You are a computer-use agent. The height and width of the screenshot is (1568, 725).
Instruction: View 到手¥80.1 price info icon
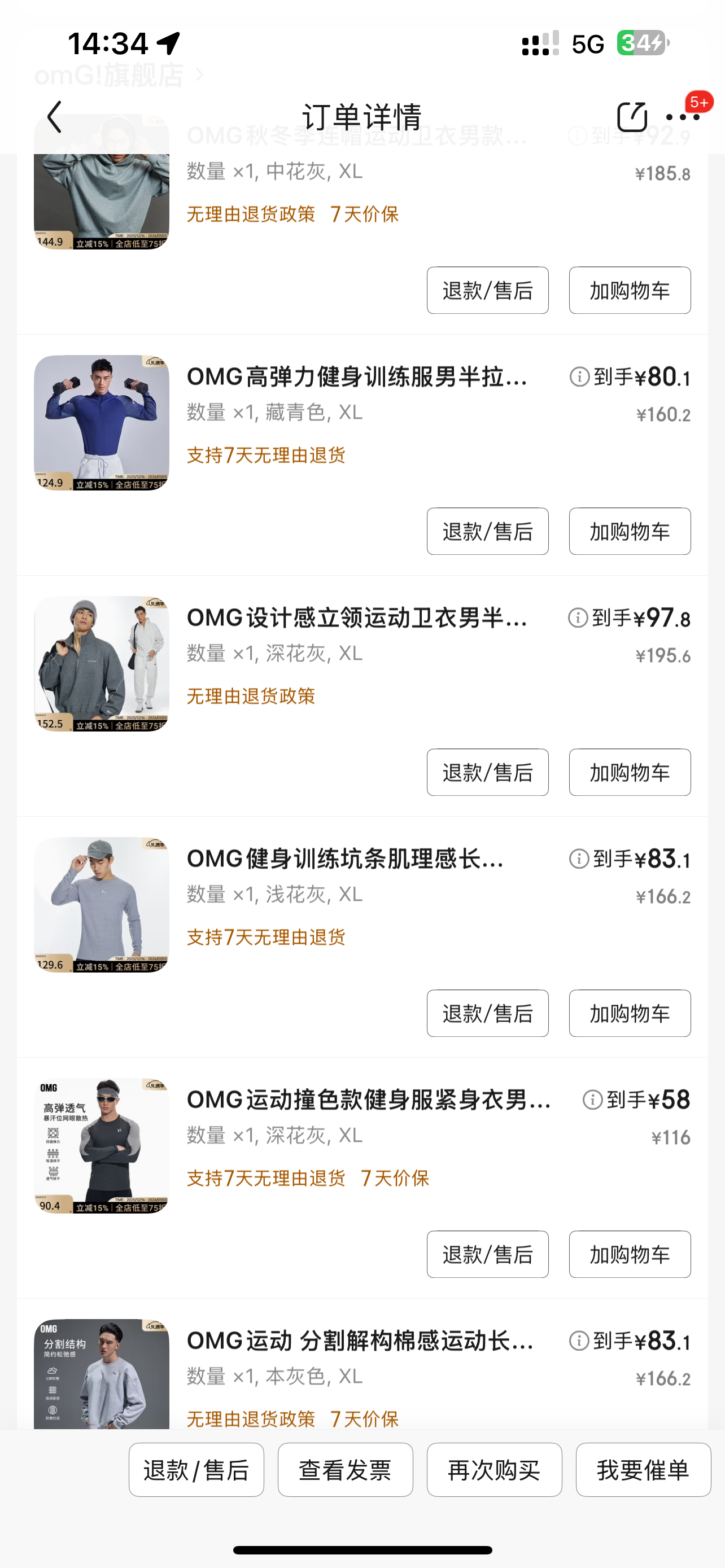tap(579, 378)
